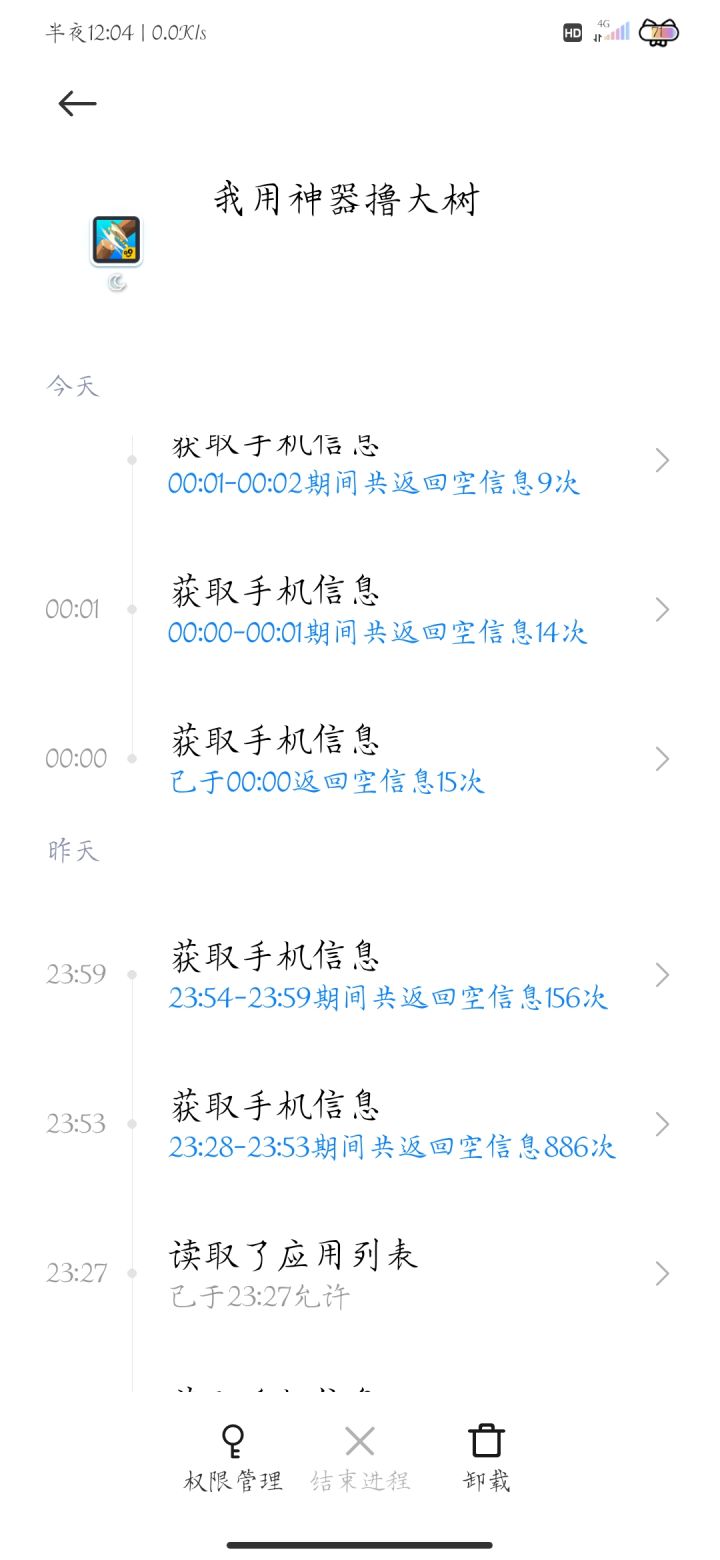Open the 00:00-00:01 record with 14 returns

coord(400,609)
